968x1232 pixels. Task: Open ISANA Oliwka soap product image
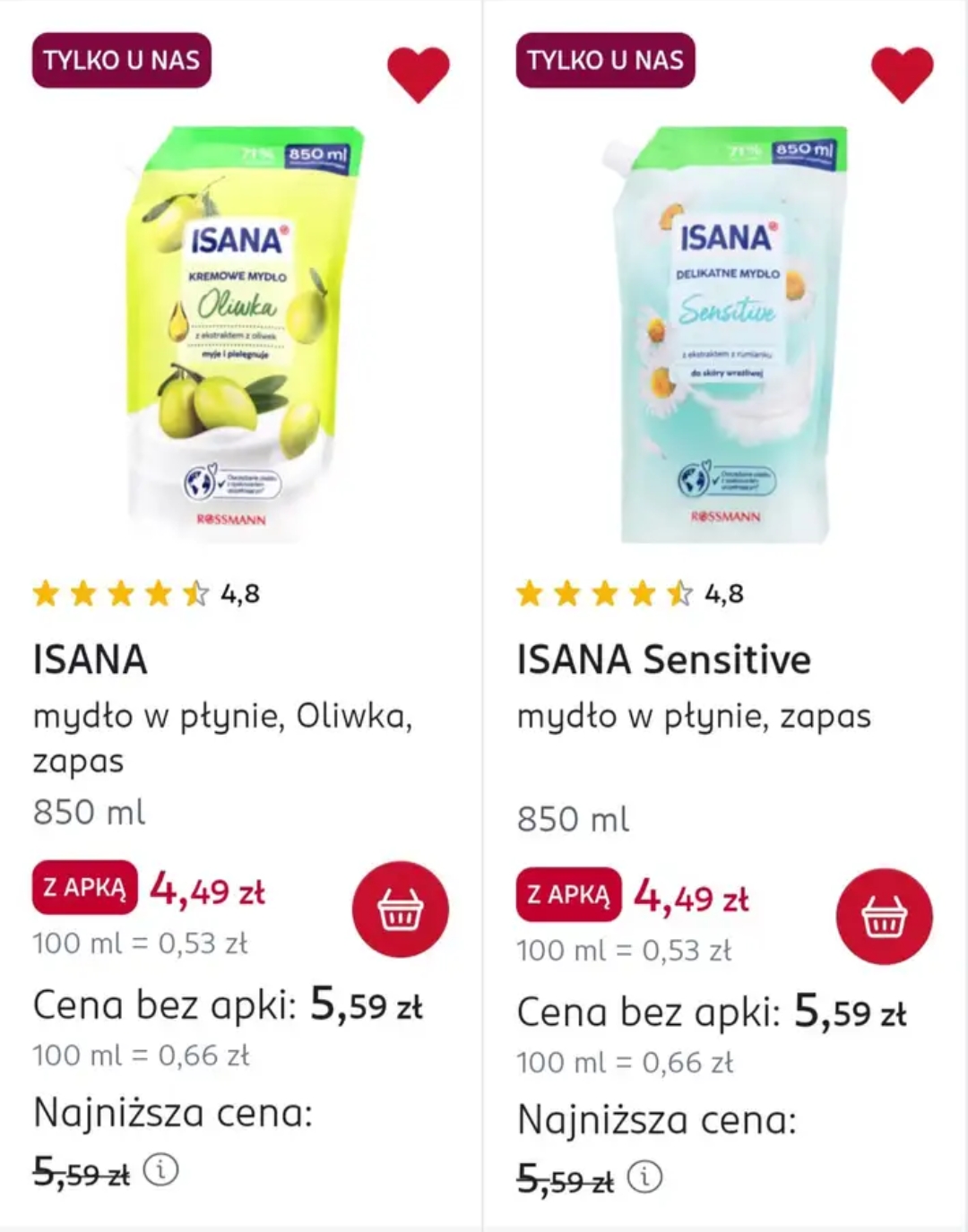point(242,333)
